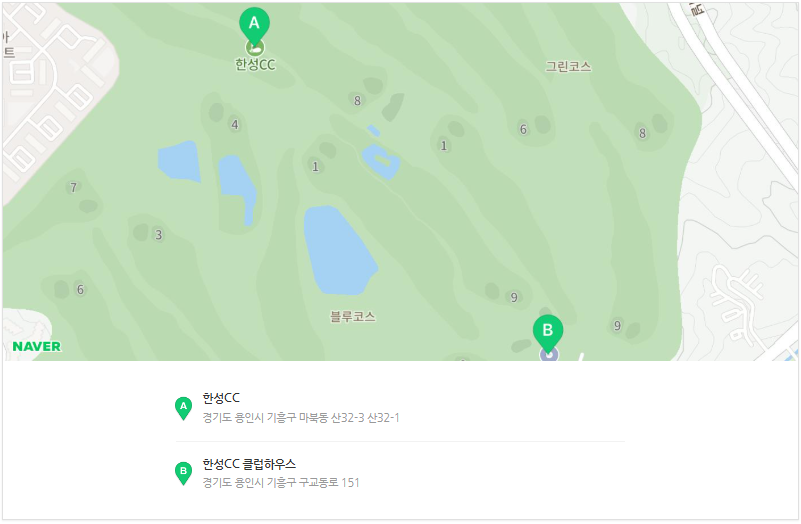
Task: Tap map marker A at 한성CC
Action: (254, 24)
